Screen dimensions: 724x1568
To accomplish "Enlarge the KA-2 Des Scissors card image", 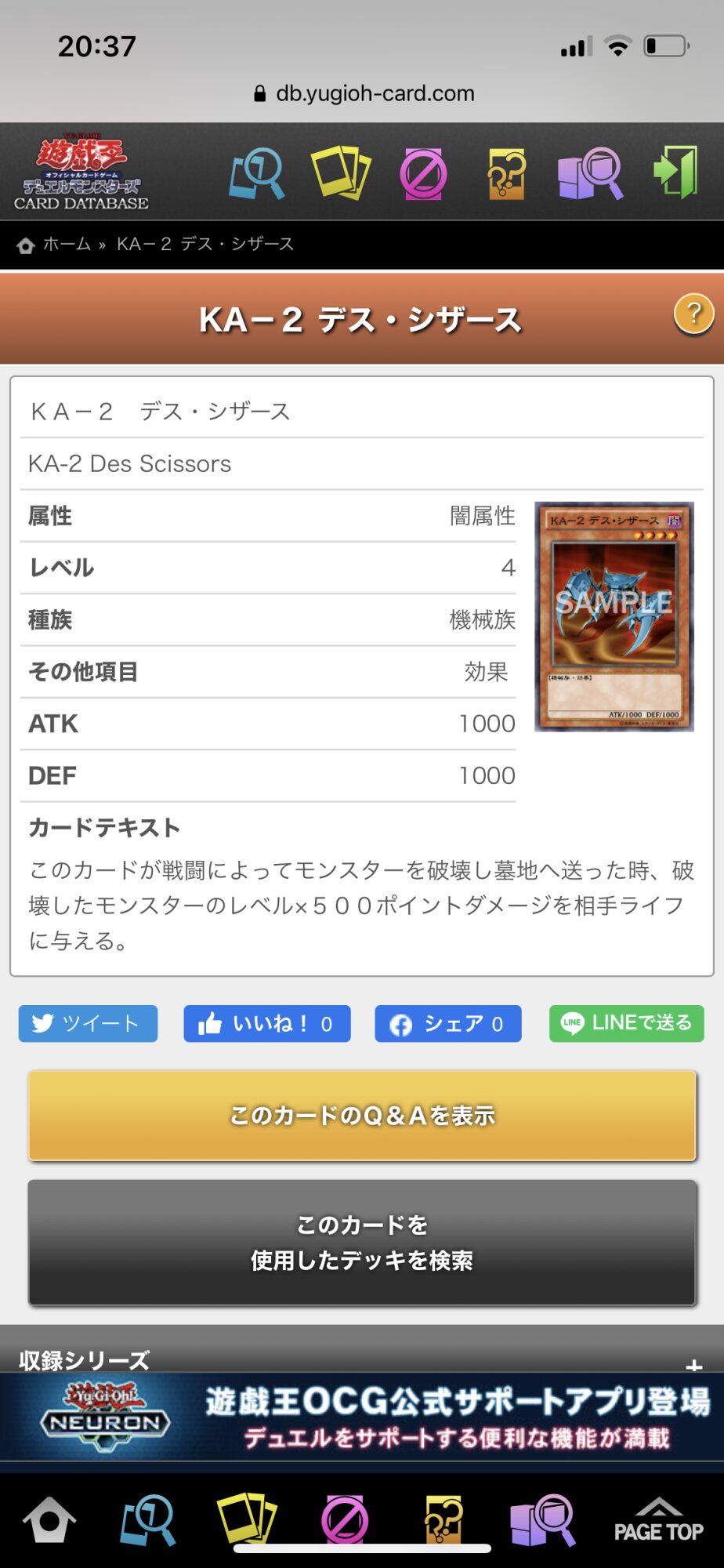I will (614, 617).
